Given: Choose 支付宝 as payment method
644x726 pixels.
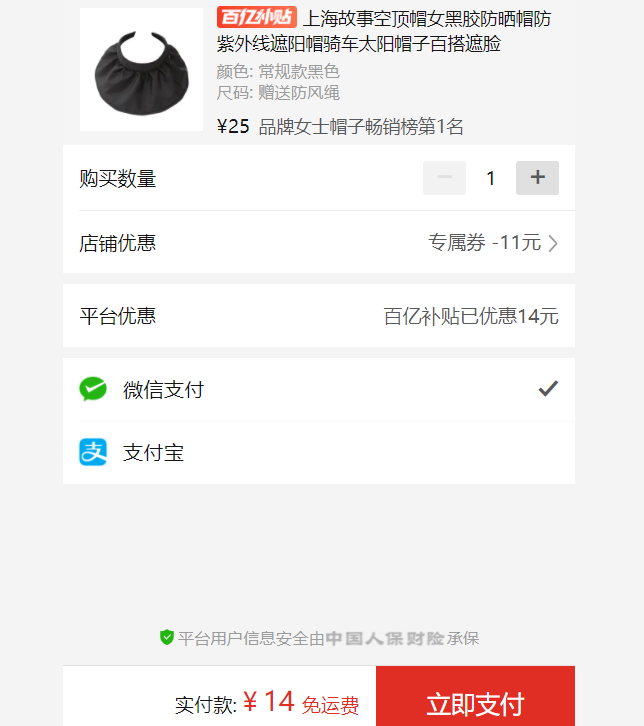Looking at the screenshot, I should pos(318,453).
